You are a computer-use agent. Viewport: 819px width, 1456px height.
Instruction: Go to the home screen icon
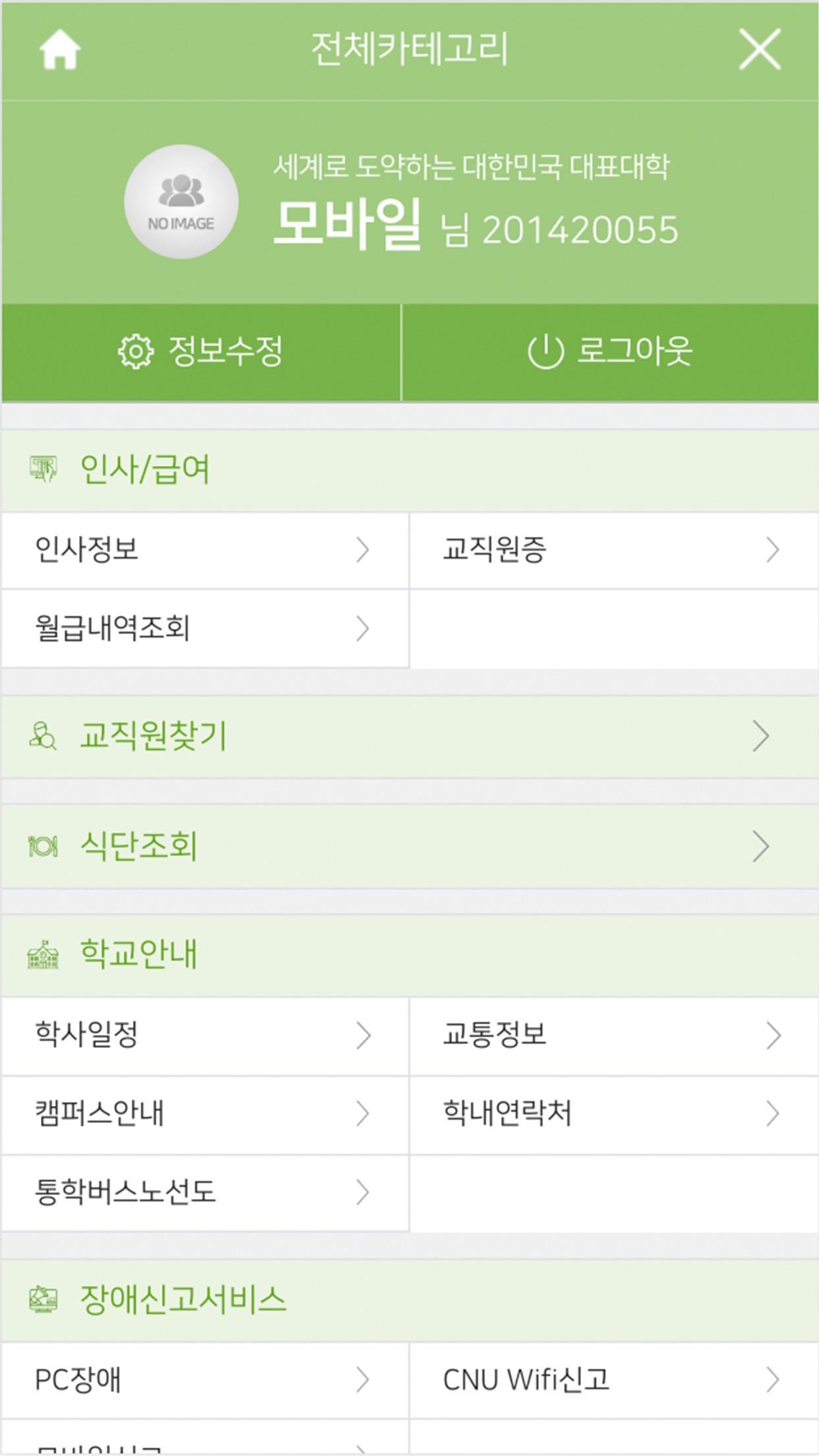tap(60, 49)
